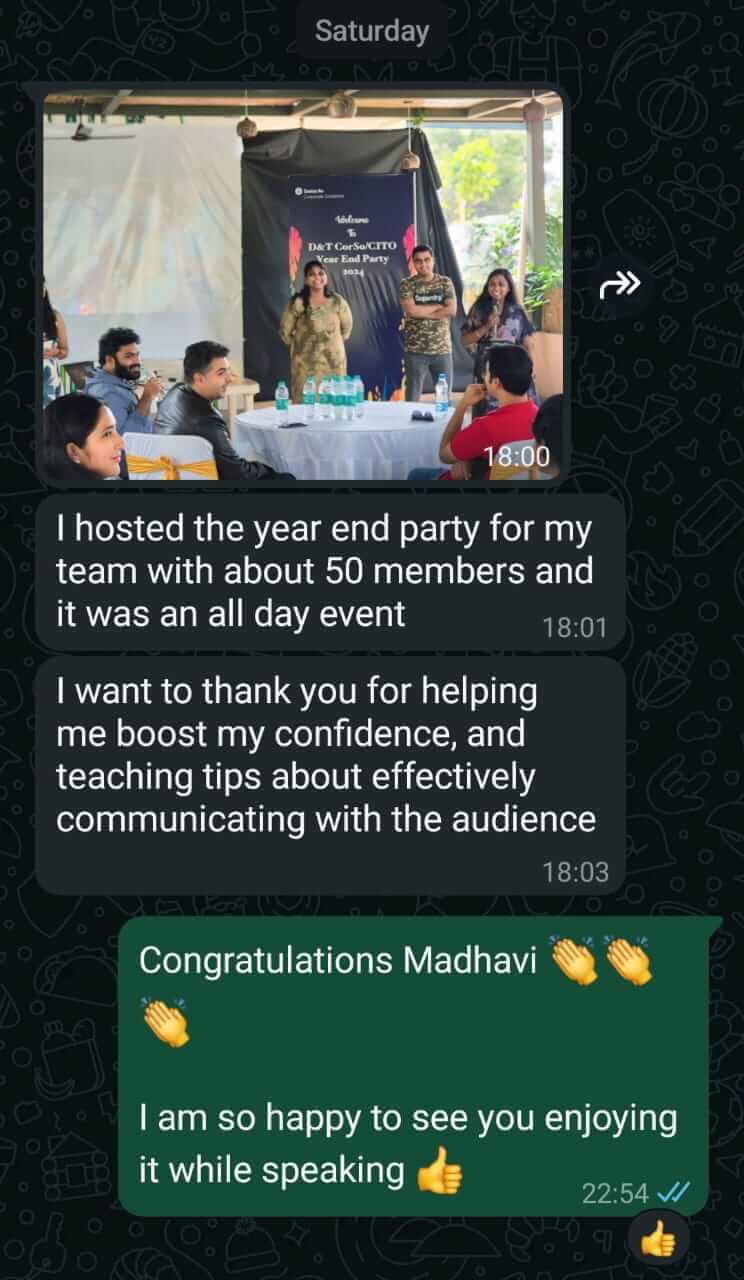Open the year end party photo
Screen dimensions: 744x1280
(x=302, y=287)
